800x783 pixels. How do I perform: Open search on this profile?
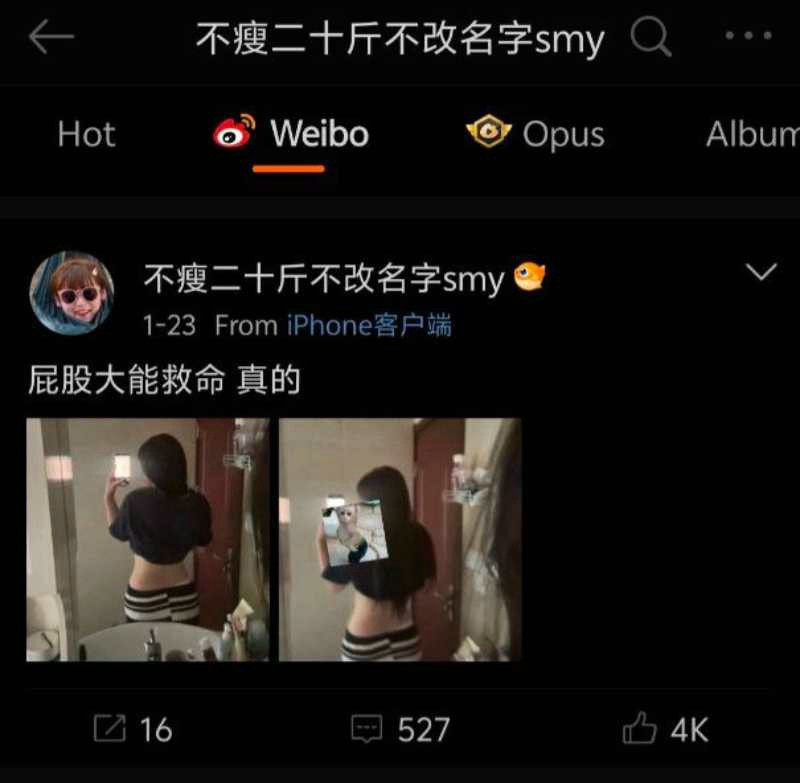click(x=651, y=39)
